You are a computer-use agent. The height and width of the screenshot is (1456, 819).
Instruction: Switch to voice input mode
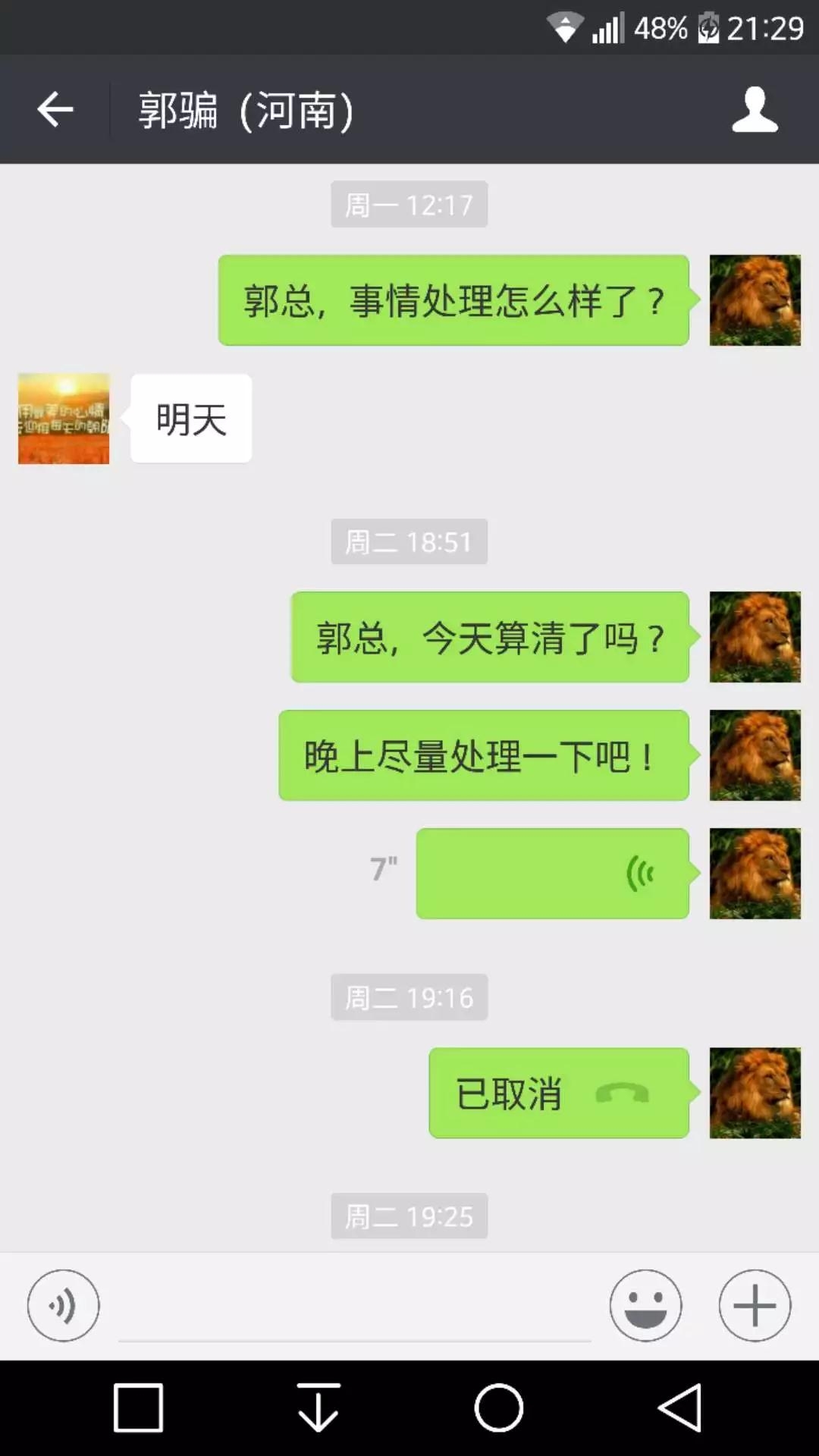point(63,1305)
